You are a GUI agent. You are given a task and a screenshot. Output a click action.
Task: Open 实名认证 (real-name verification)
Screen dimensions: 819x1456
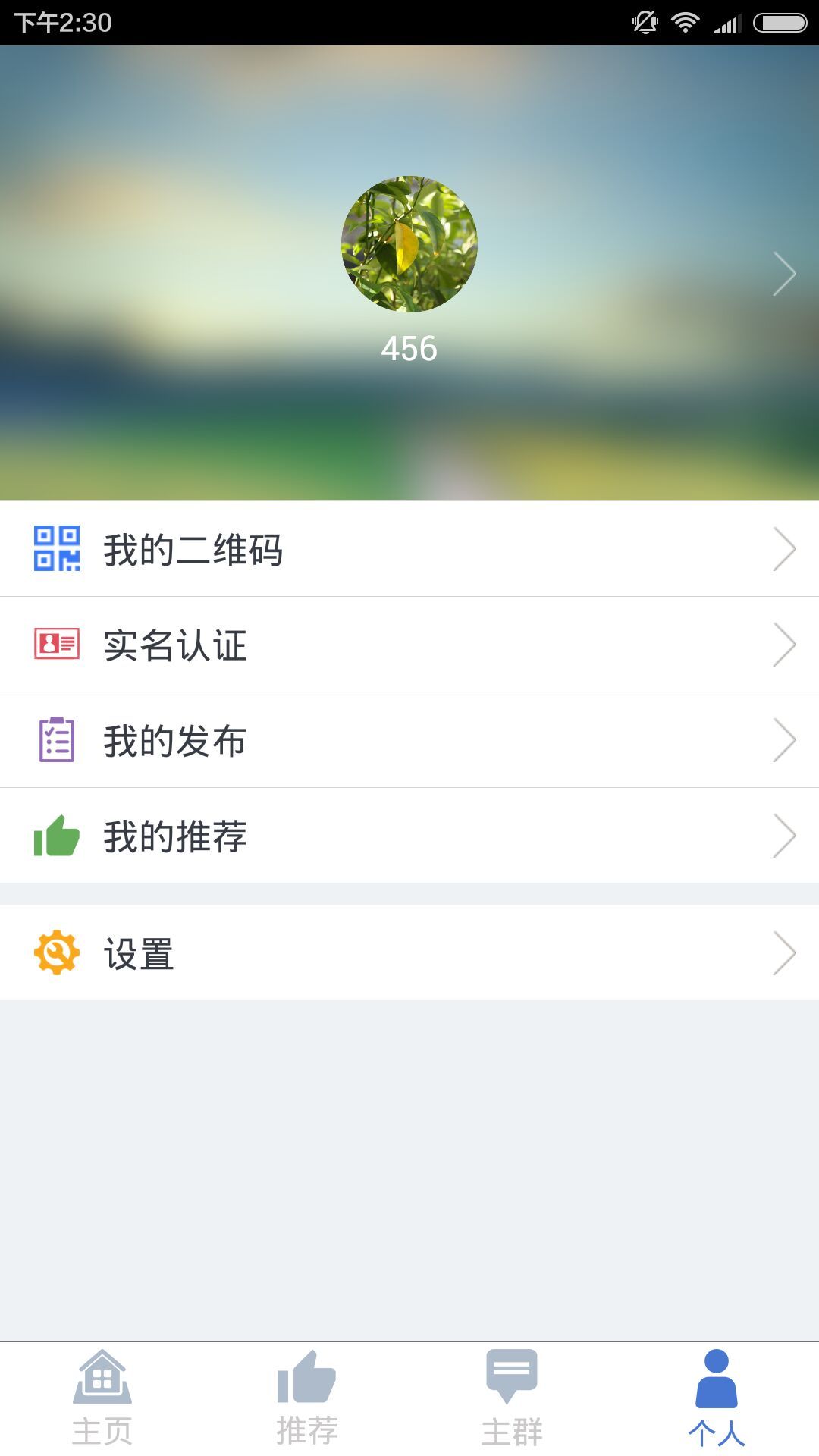[409, 645]
